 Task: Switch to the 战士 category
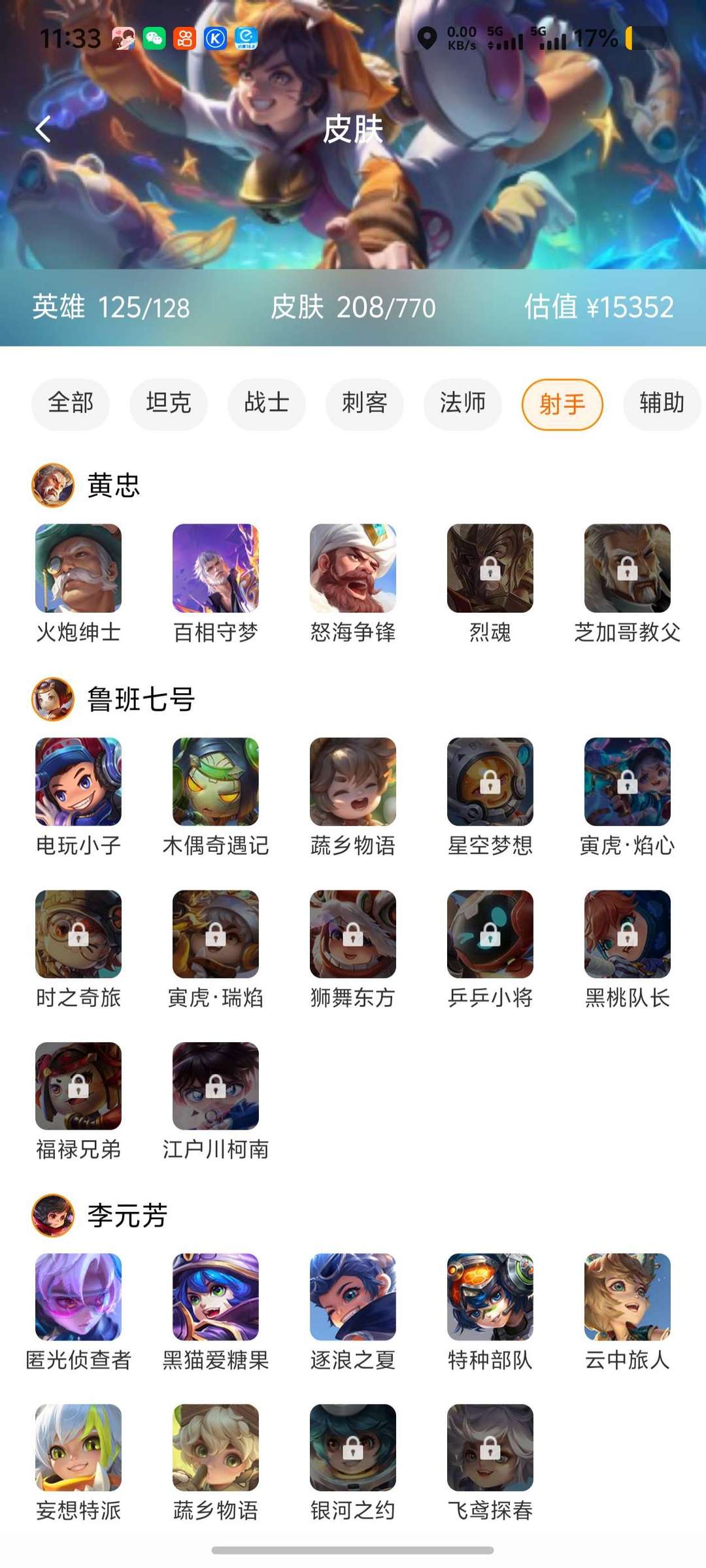coord(267,403)
